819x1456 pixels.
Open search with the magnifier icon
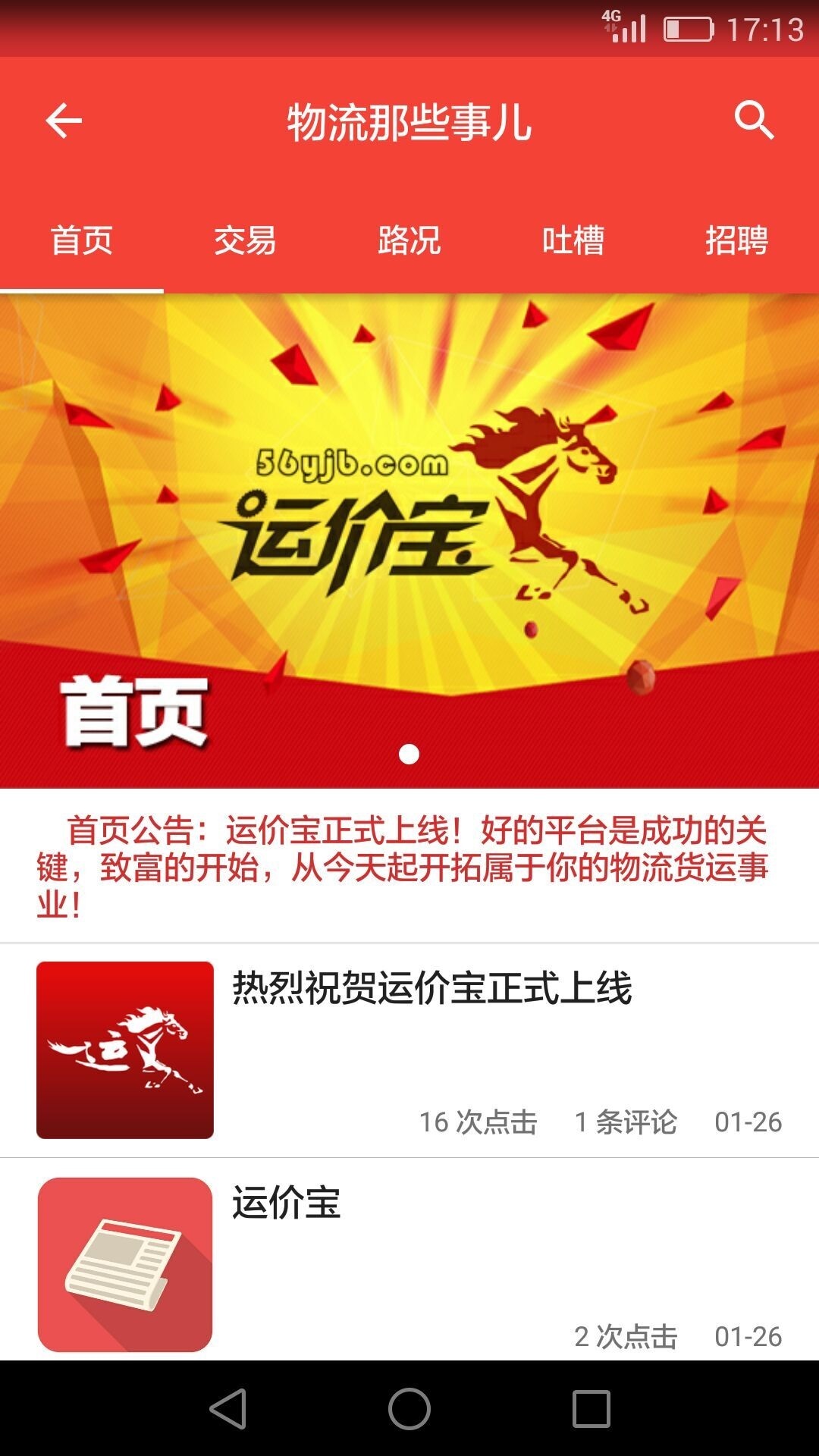coord(754,121)
